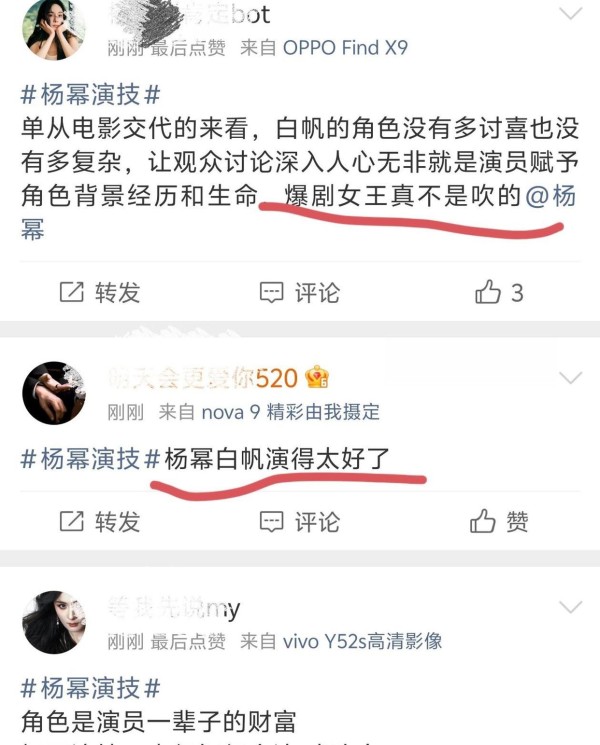
Task: Open #杨幂演技# hashtag in 角色是演员一辈子的财富 post
Action: tap(91, 688)
